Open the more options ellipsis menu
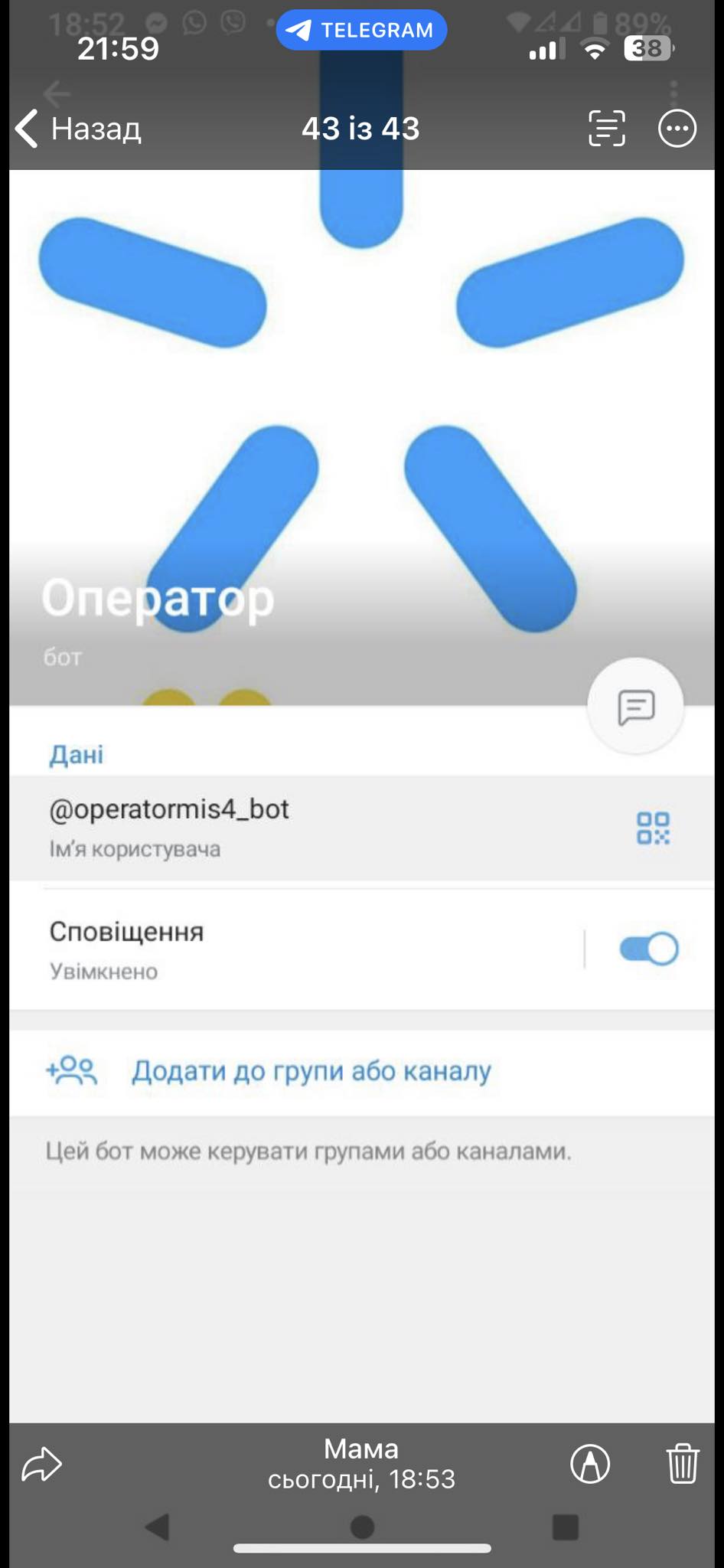The height and width of the screenshot is (1568, 724). tap(677, 128)
